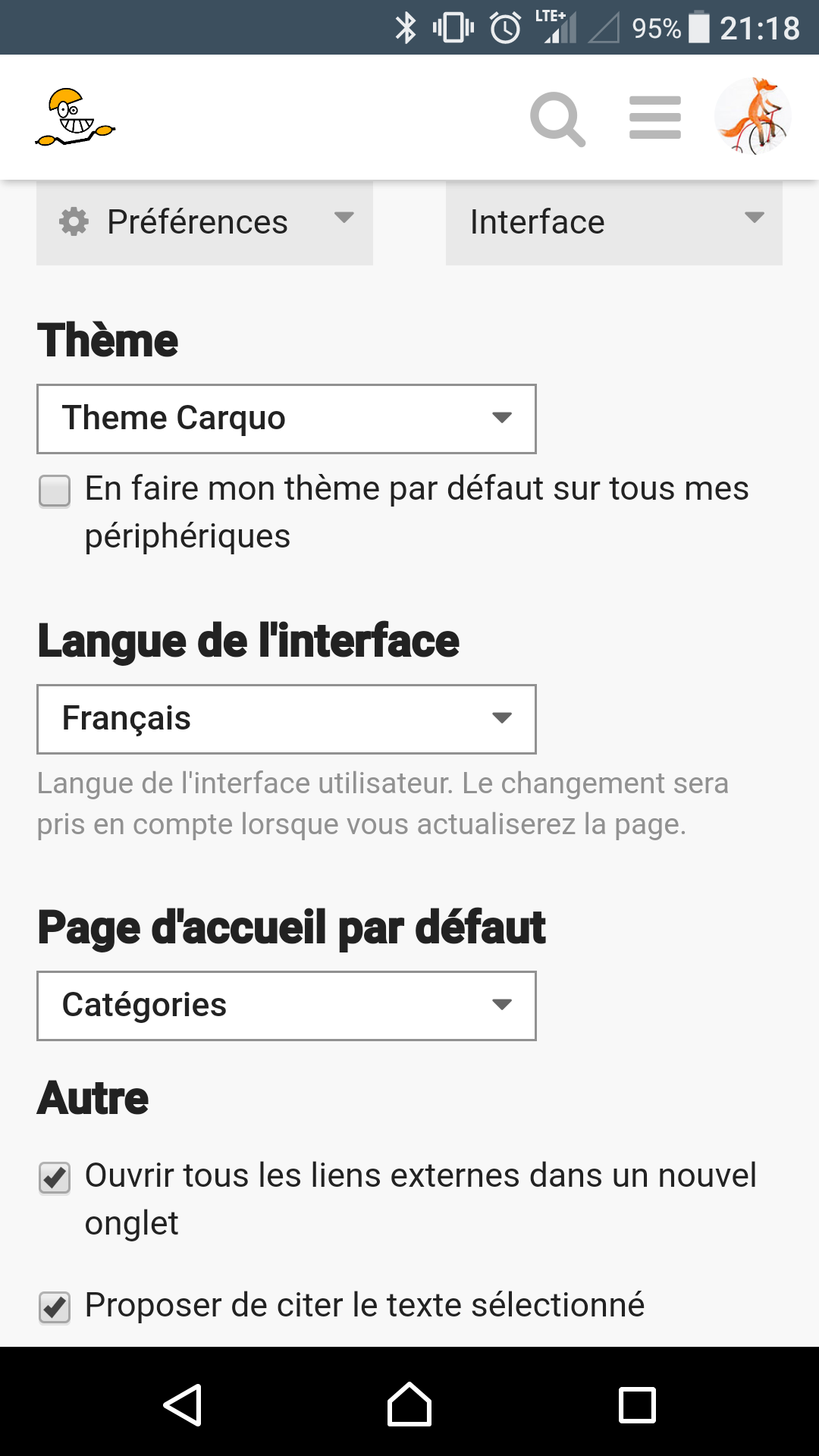Uncheck Proposer de citer le texte sélectionné
This screenshot has height=1456, width=819.
pyautogui.click(x=55, y=1307)
